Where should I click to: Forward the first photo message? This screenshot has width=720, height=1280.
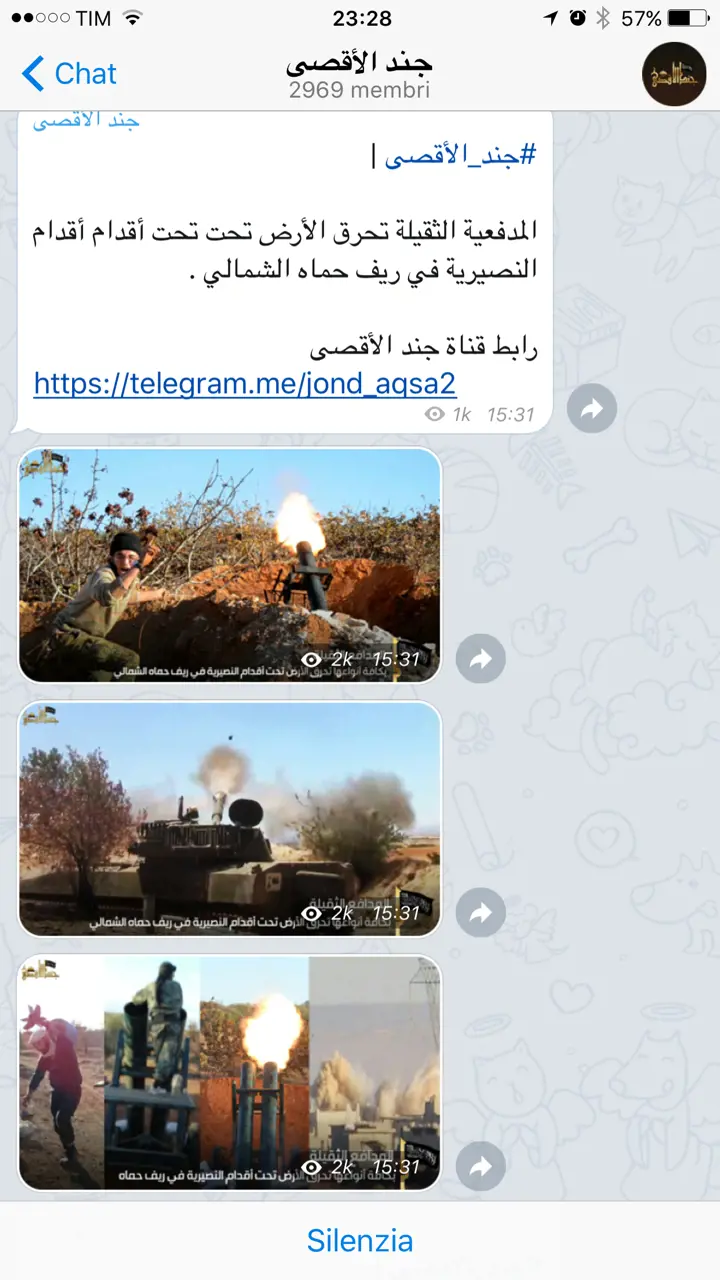coord(481,658)
